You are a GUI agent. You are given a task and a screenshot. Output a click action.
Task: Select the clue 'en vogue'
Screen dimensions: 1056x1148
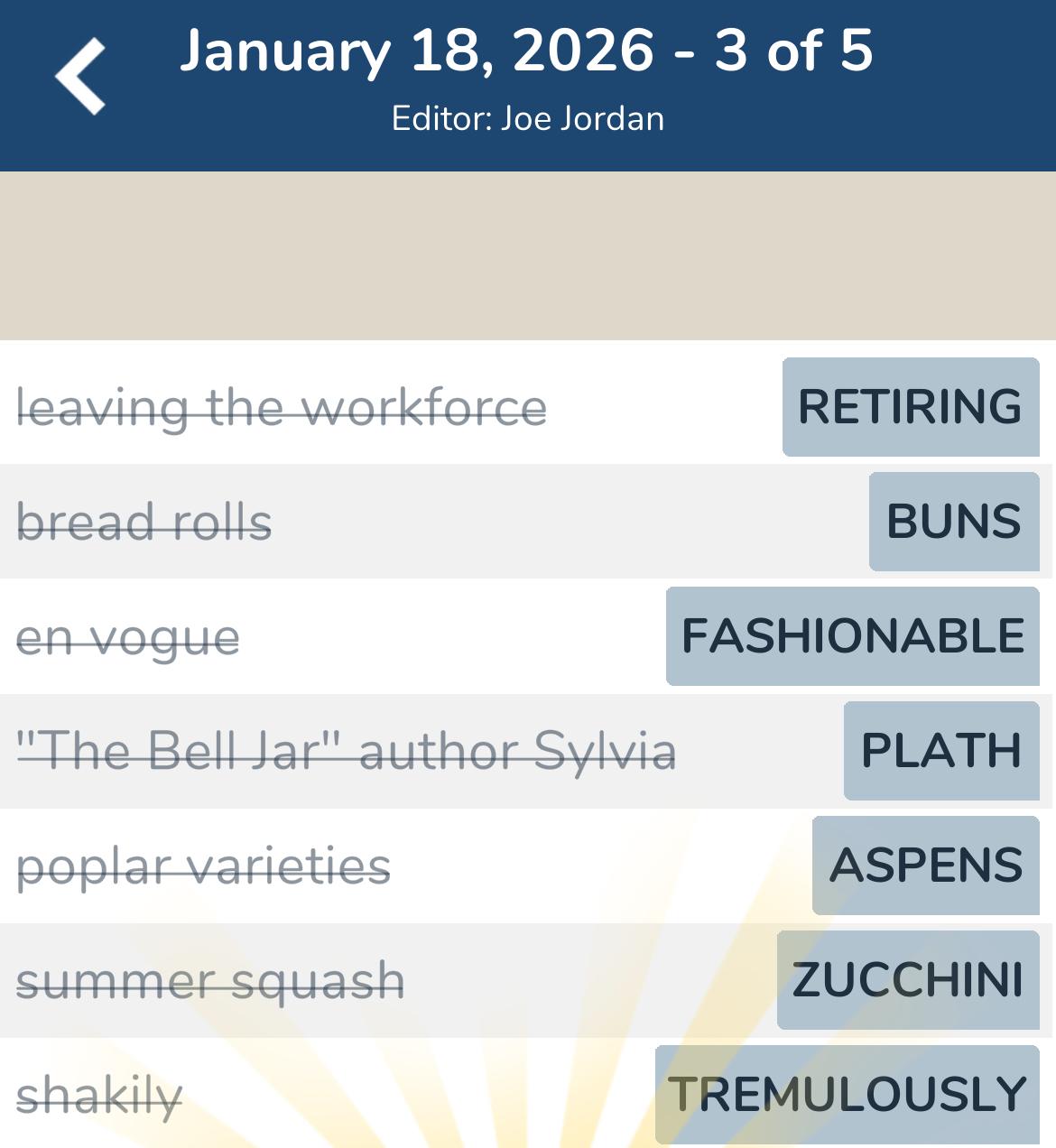click(129, 636)
